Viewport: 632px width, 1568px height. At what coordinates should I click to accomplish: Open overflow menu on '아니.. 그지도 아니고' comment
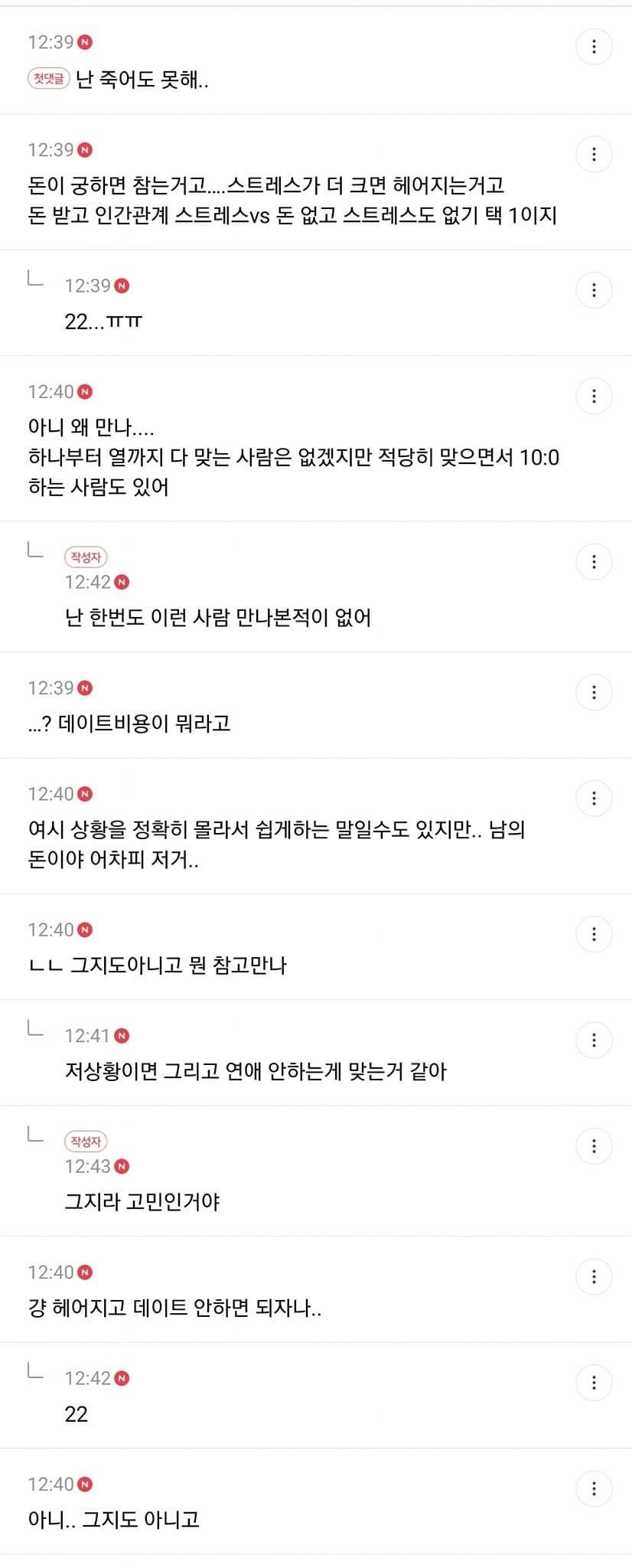(x=594, y=1488)
